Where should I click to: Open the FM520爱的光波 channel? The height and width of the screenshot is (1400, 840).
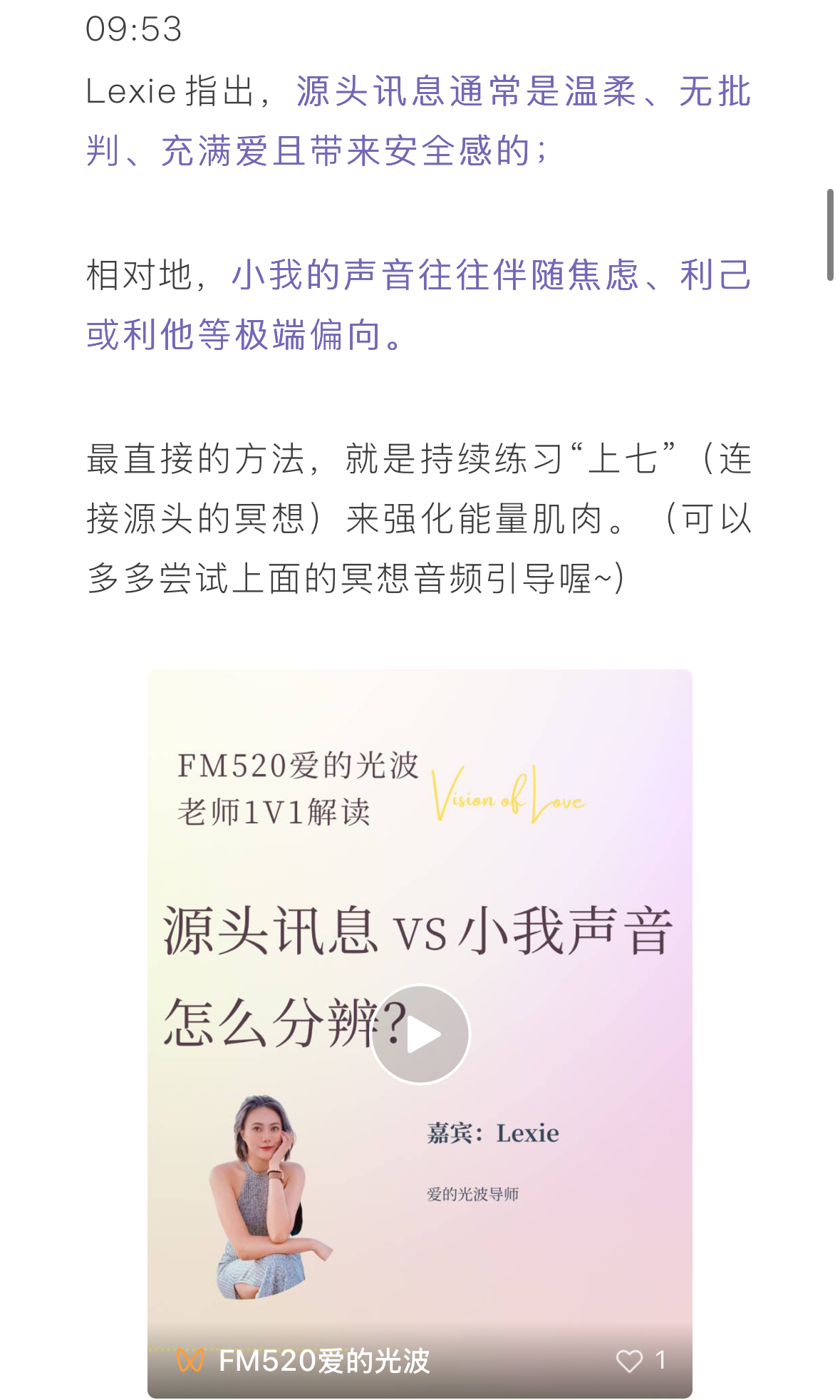click(323, 1361)
